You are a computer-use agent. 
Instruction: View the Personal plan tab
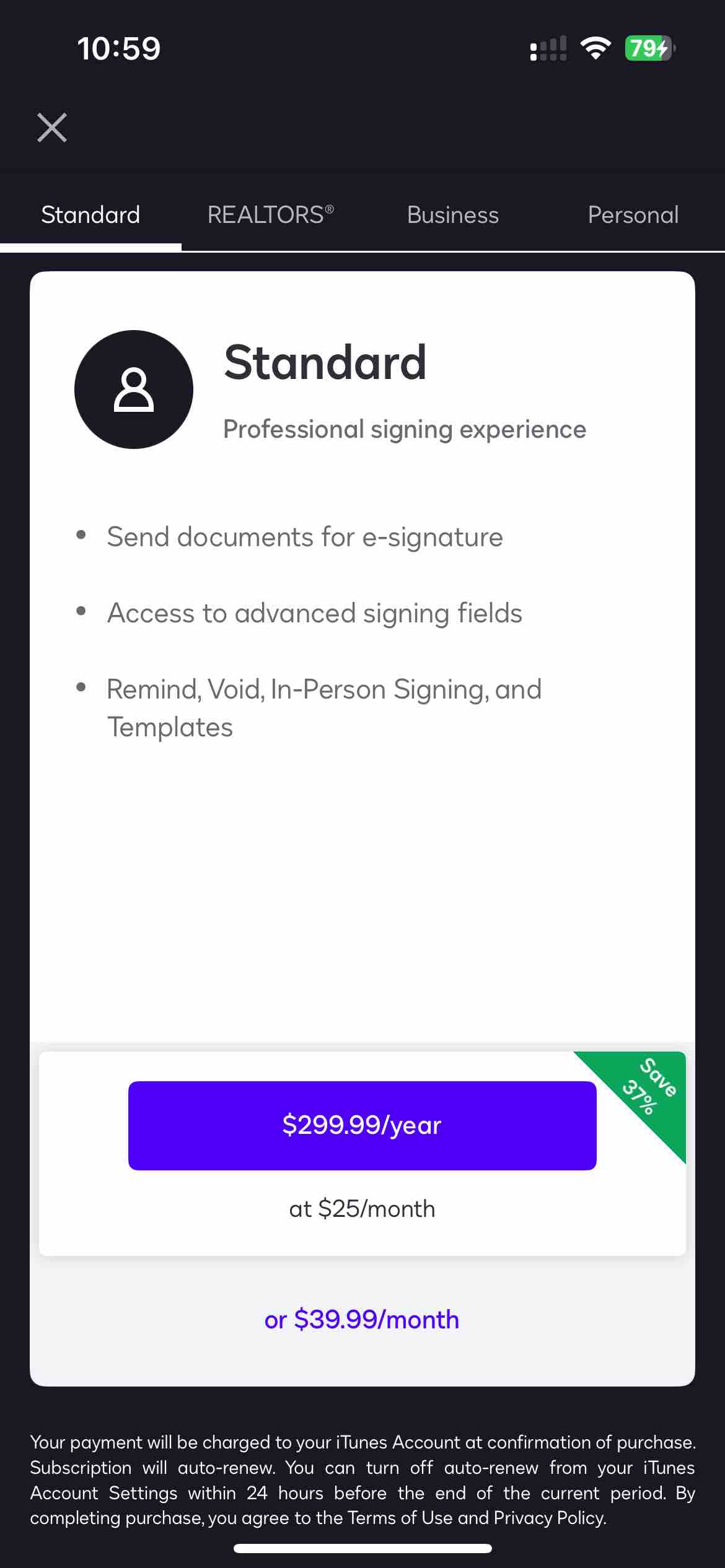tap(633, 215)
